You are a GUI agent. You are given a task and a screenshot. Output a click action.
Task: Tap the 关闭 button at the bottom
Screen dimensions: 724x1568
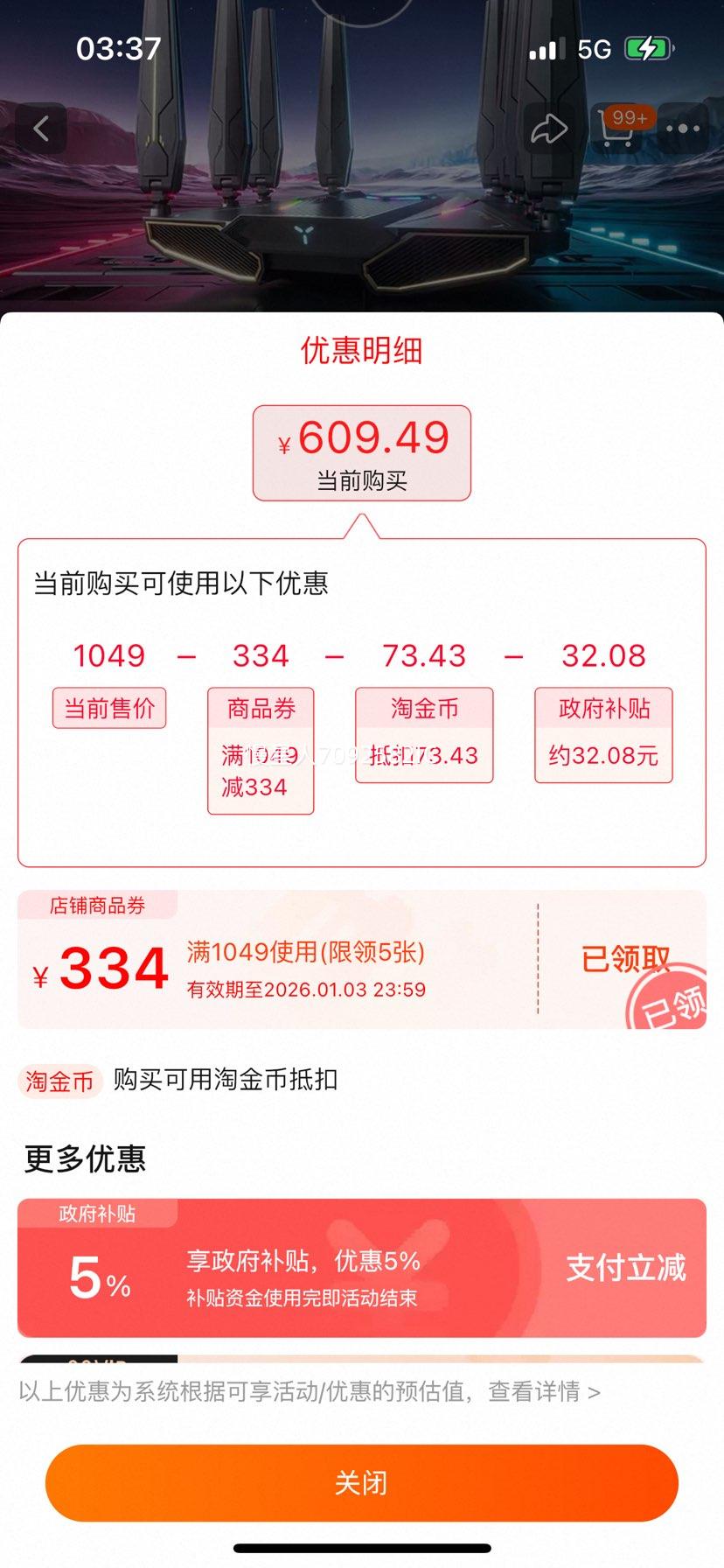[362, 1482]
